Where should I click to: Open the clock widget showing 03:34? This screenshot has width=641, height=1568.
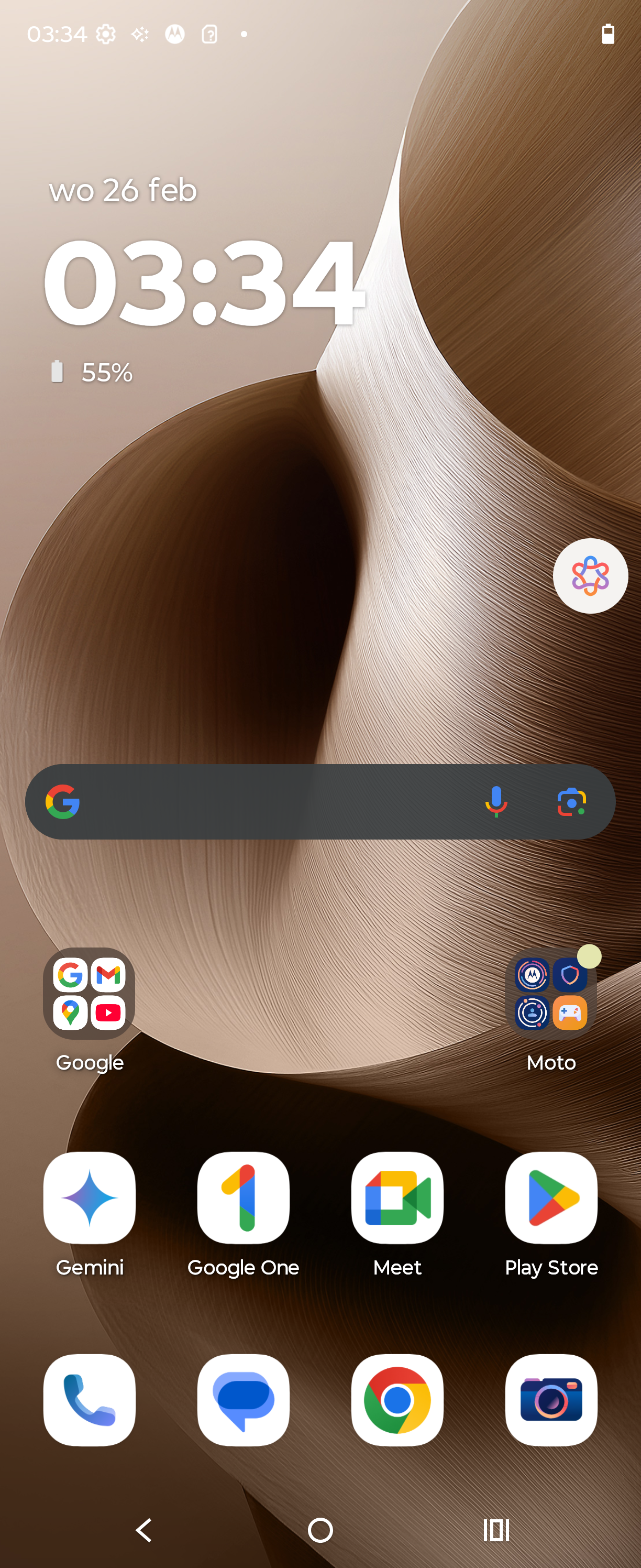[204, 283]
